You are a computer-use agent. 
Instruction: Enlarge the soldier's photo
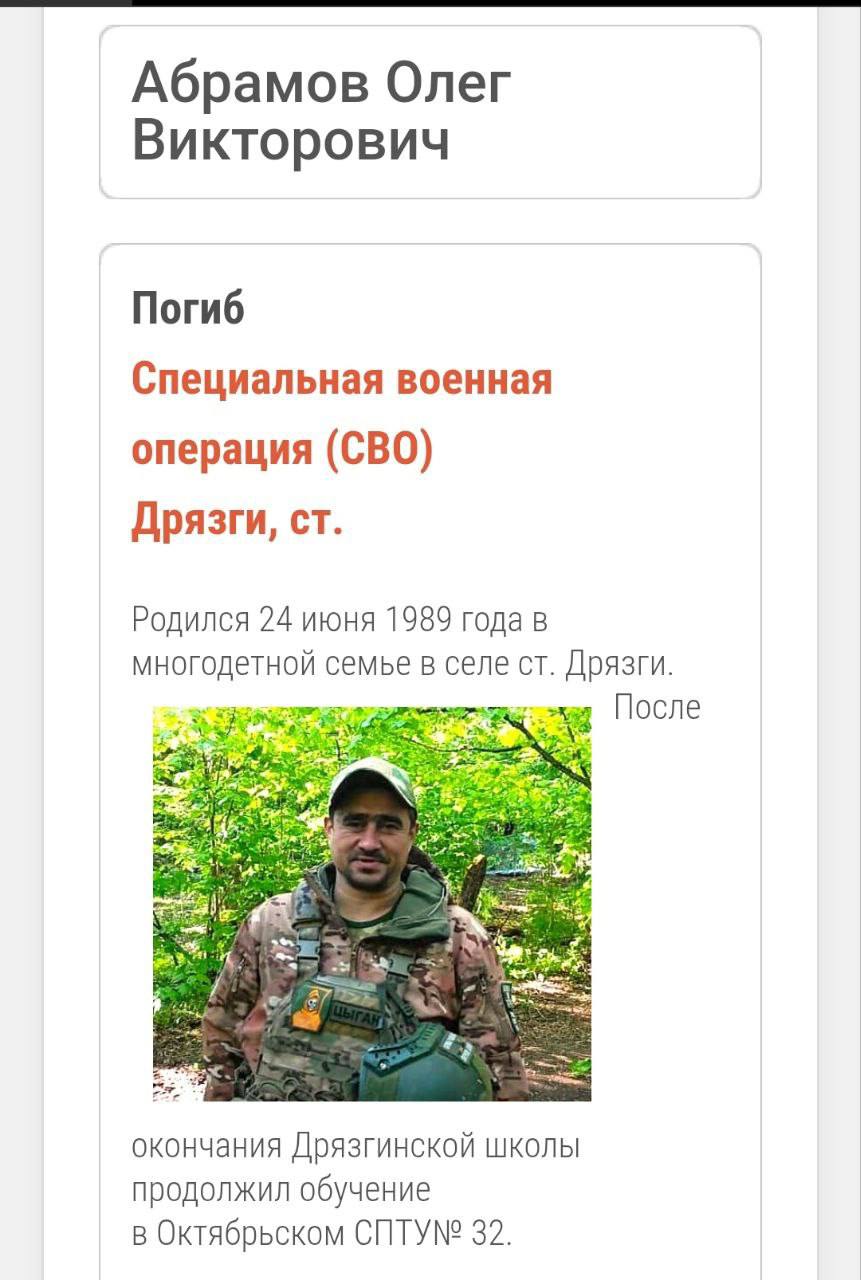pyautogui.click(x=371, y=904)
